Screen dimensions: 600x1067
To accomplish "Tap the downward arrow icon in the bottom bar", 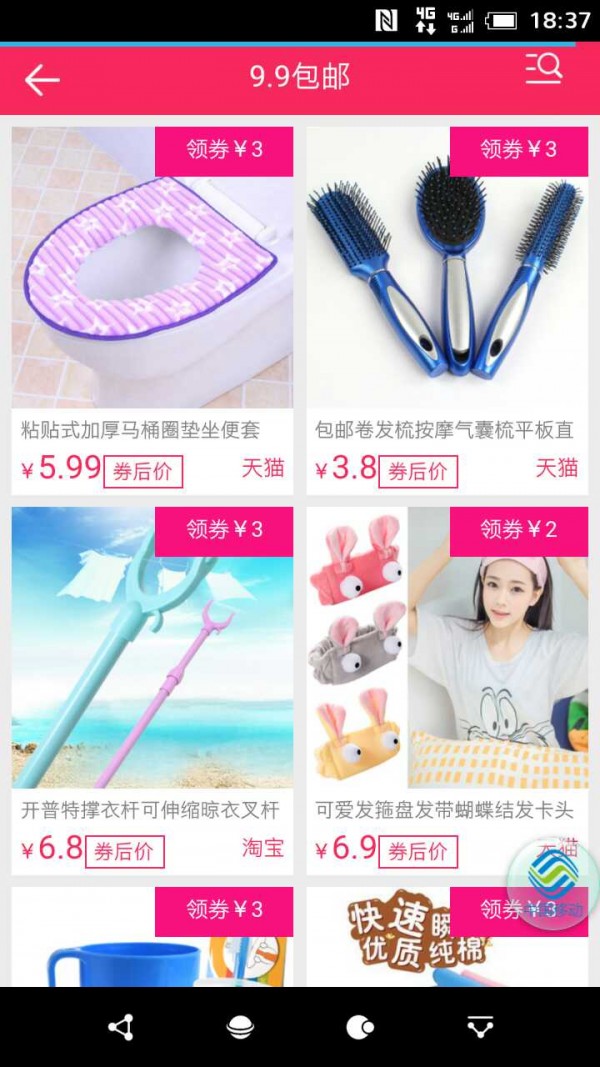I will coord(480,1027).
